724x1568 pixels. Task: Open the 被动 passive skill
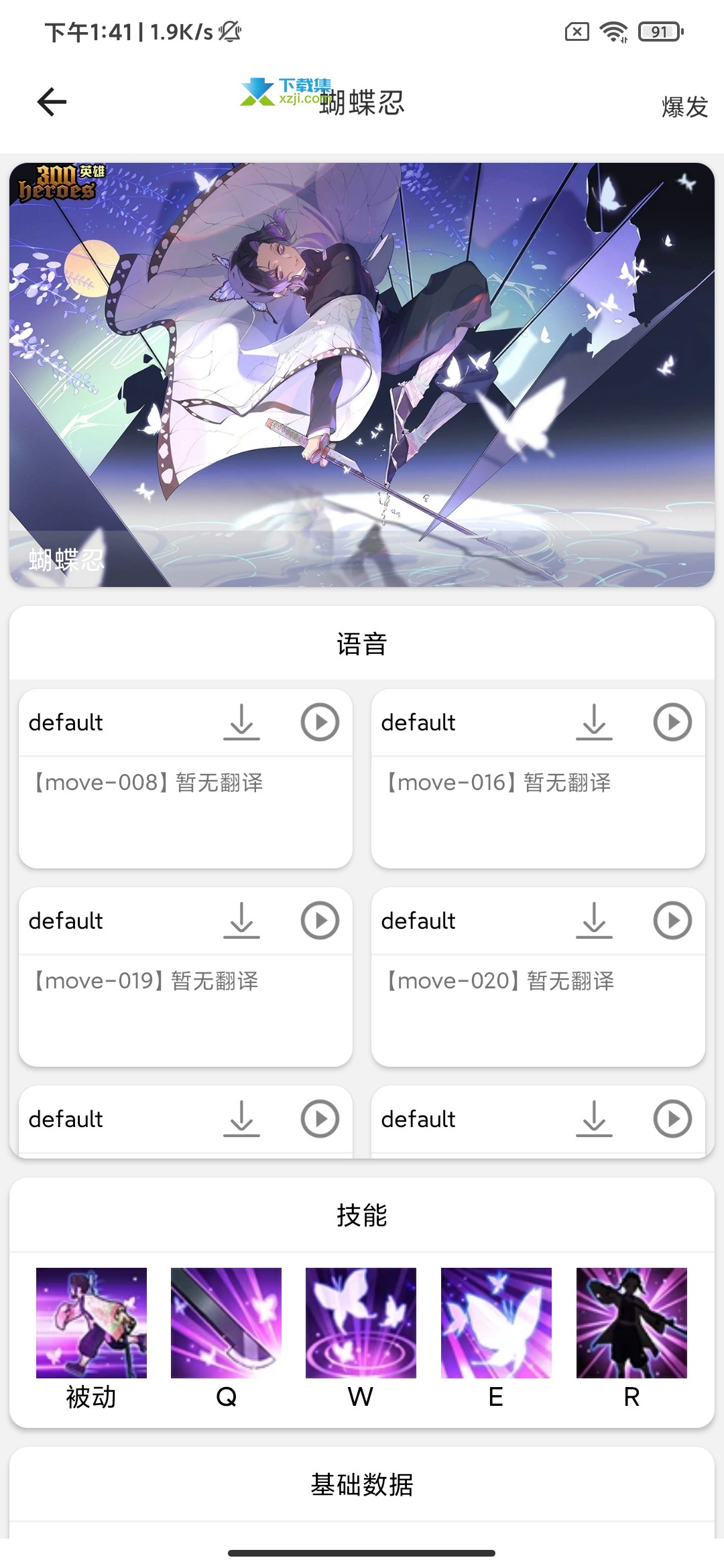pos(91,1323)
